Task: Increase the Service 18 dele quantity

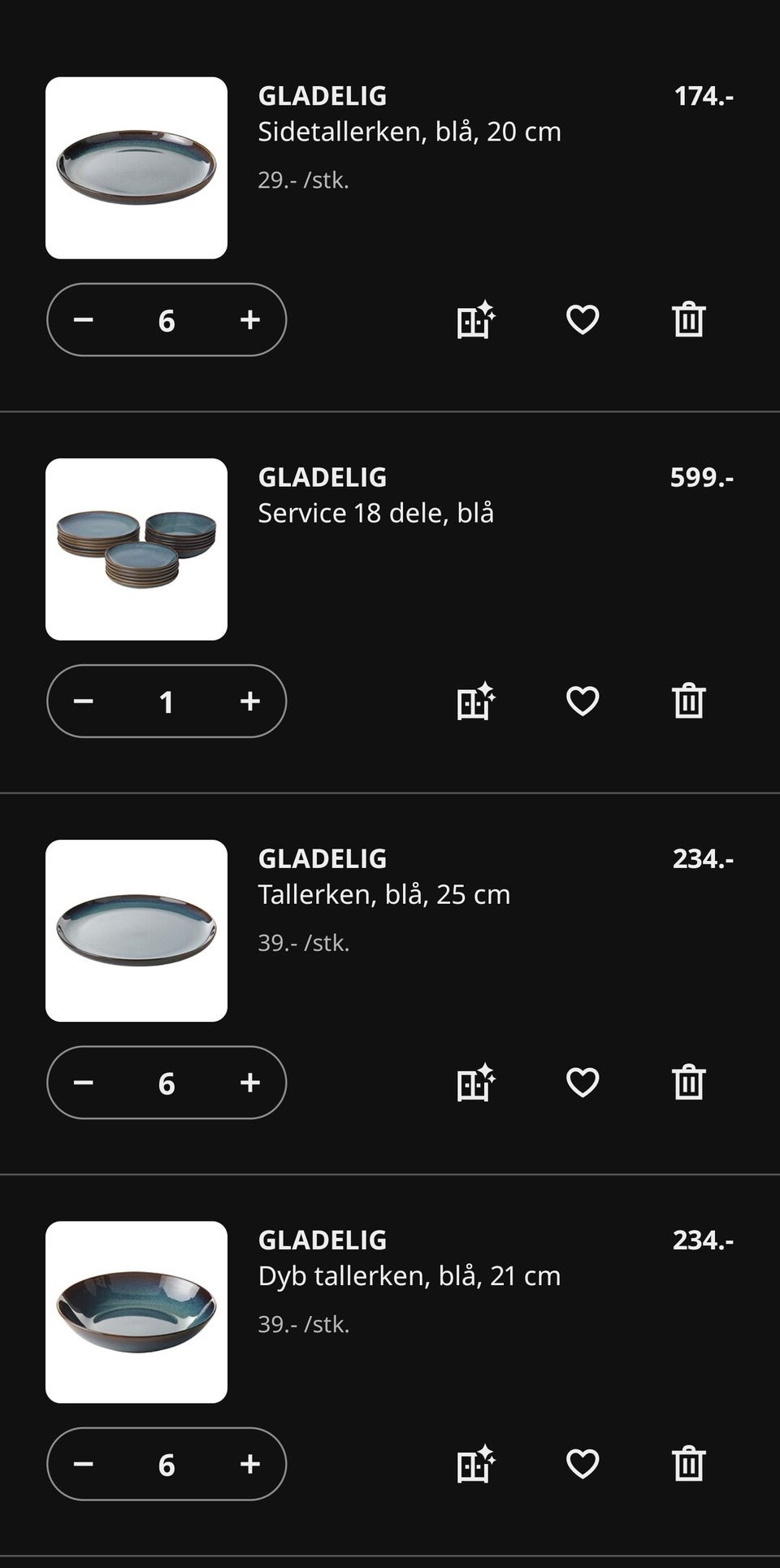Action: click(249, 701)
